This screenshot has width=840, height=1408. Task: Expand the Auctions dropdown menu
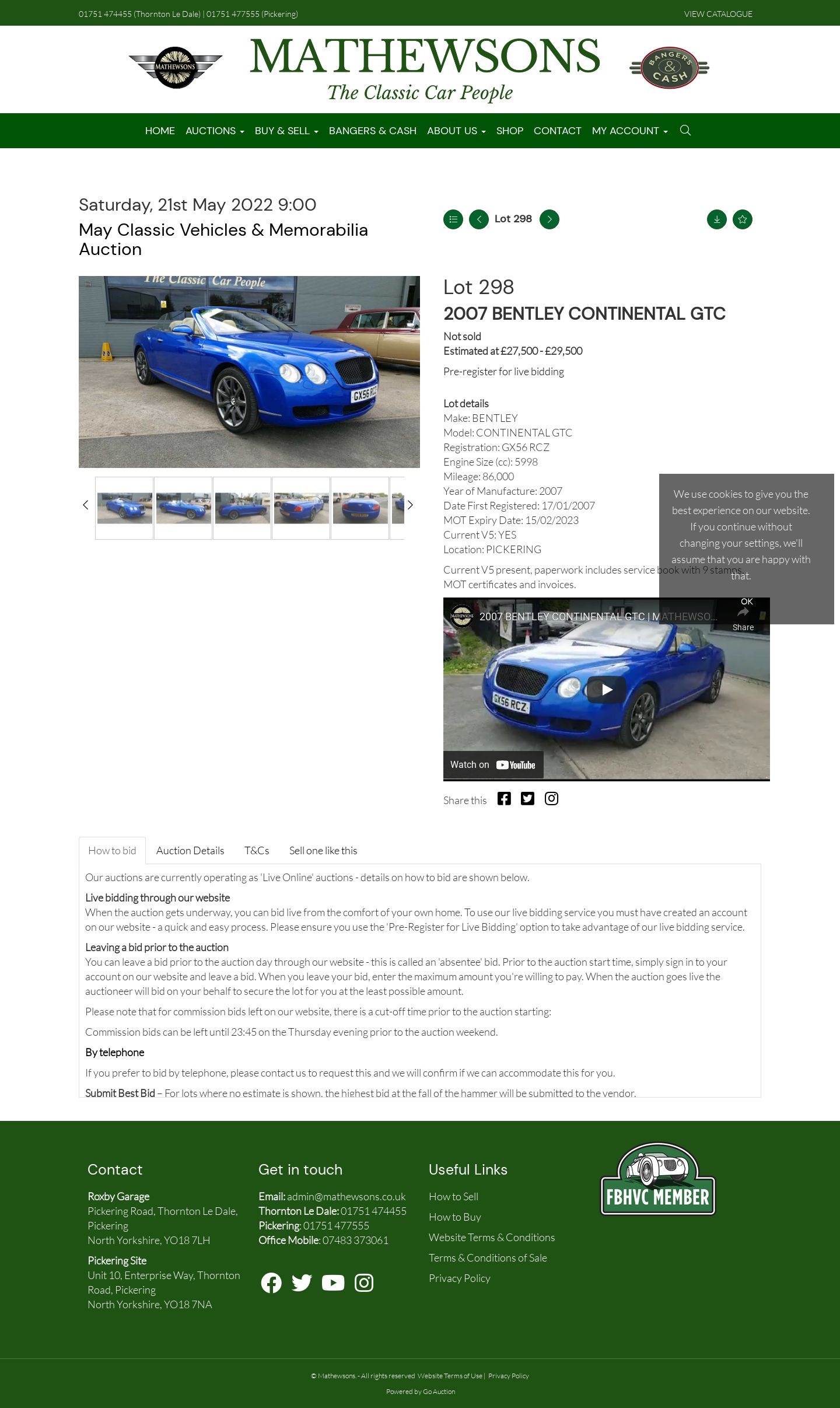(215, 131)
